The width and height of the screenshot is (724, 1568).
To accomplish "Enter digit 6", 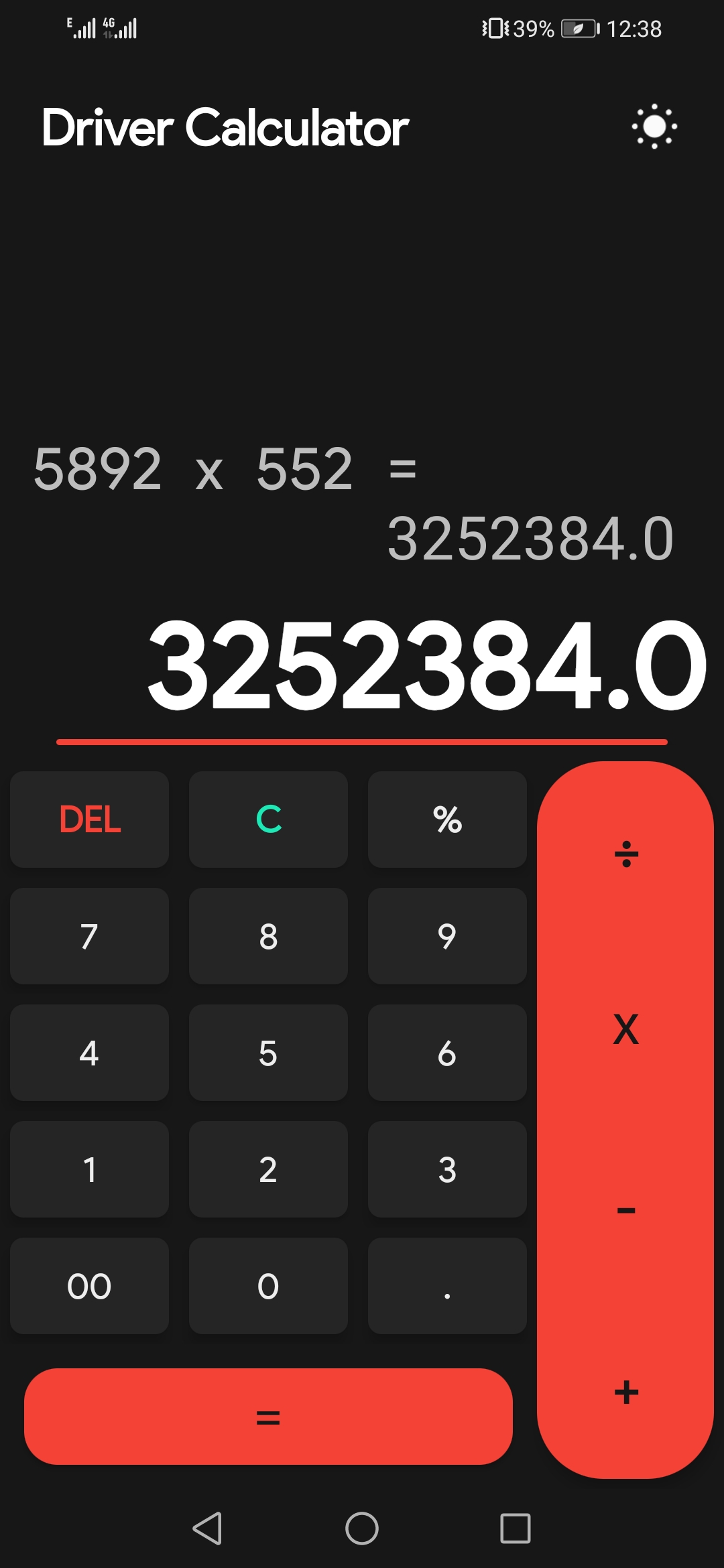I will [x=447, y=1053].
